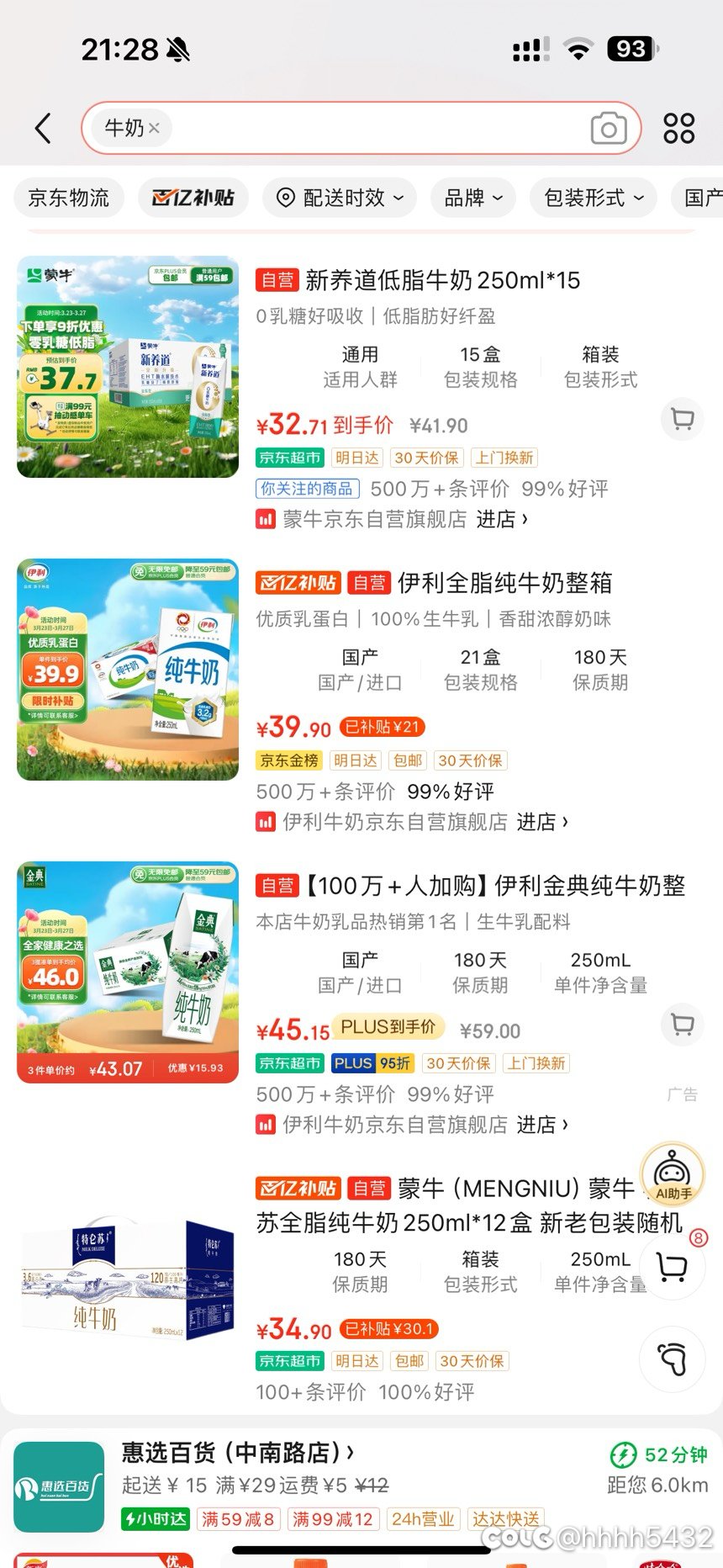Enter the 蒙牛京东自营旗舰店 store
This screenshot has height=1568, width=723.
[393, 519]
